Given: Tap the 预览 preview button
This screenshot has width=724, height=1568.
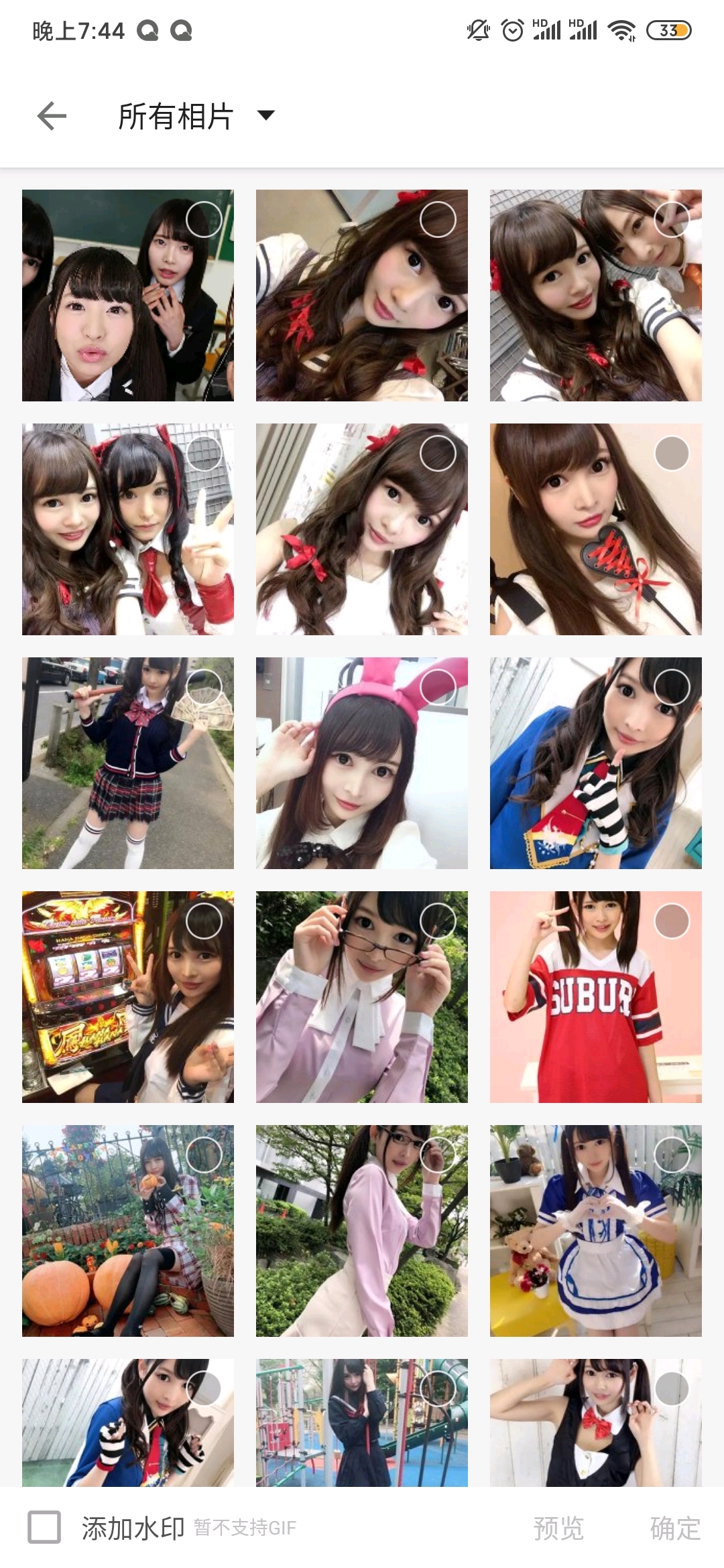Looking at the screenshot, I should pyautogui.click(x=558, y=1528).
